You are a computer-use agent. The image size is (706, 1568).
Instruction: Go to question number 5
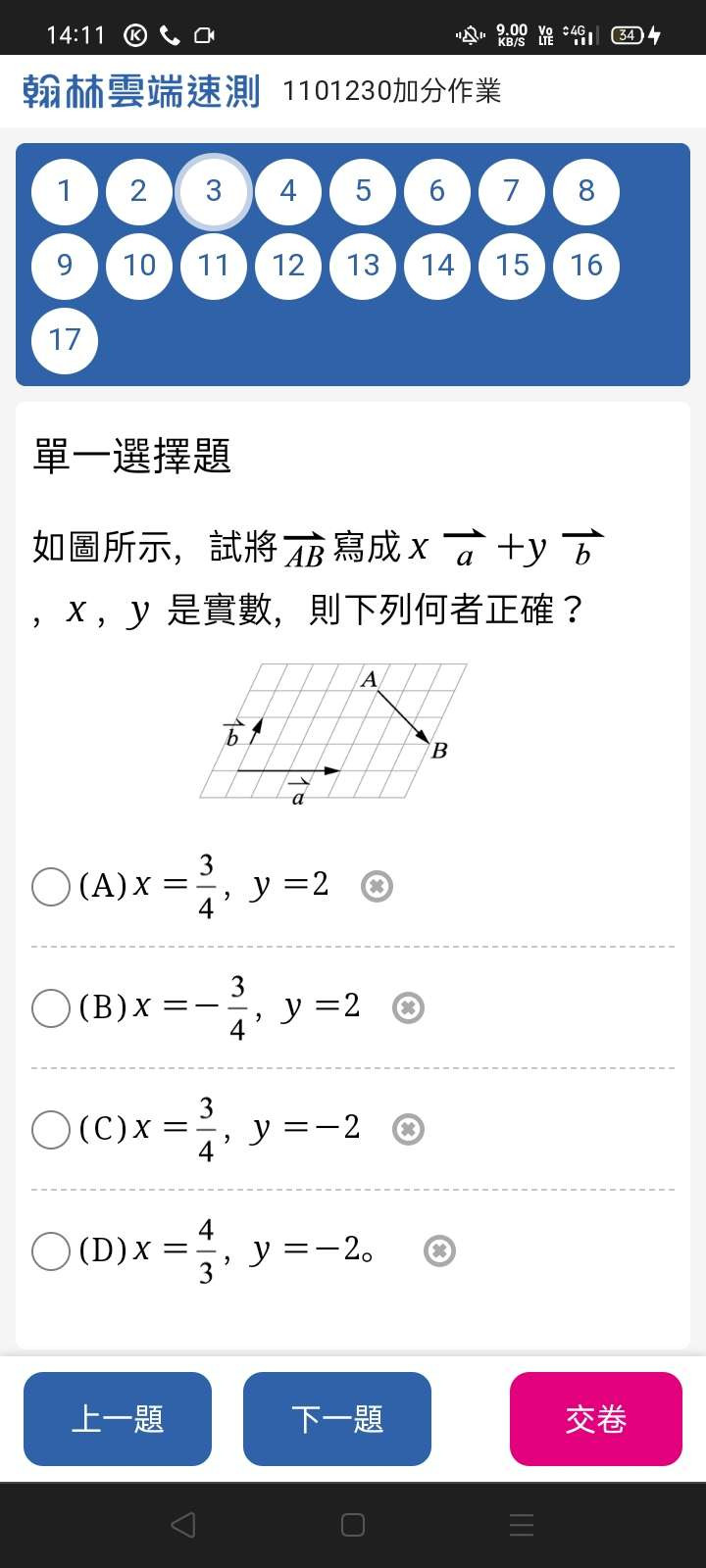pos(363,191)
